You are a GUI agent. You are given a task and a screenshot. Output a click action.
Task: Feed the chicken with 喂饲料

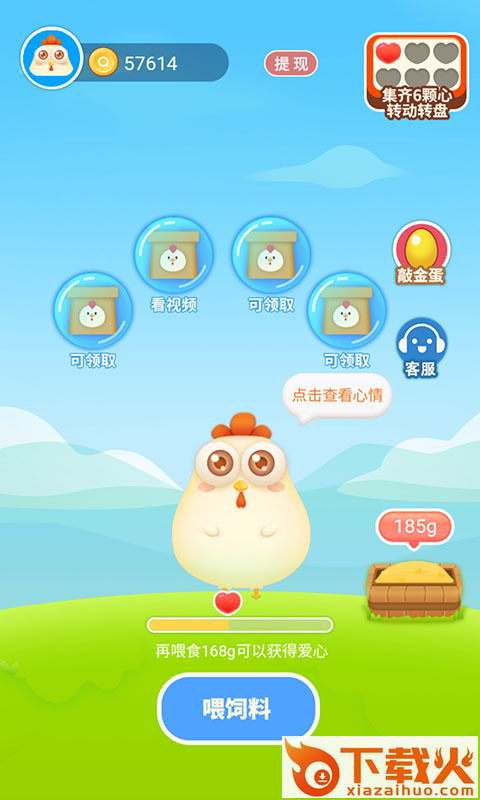[238, 709]
